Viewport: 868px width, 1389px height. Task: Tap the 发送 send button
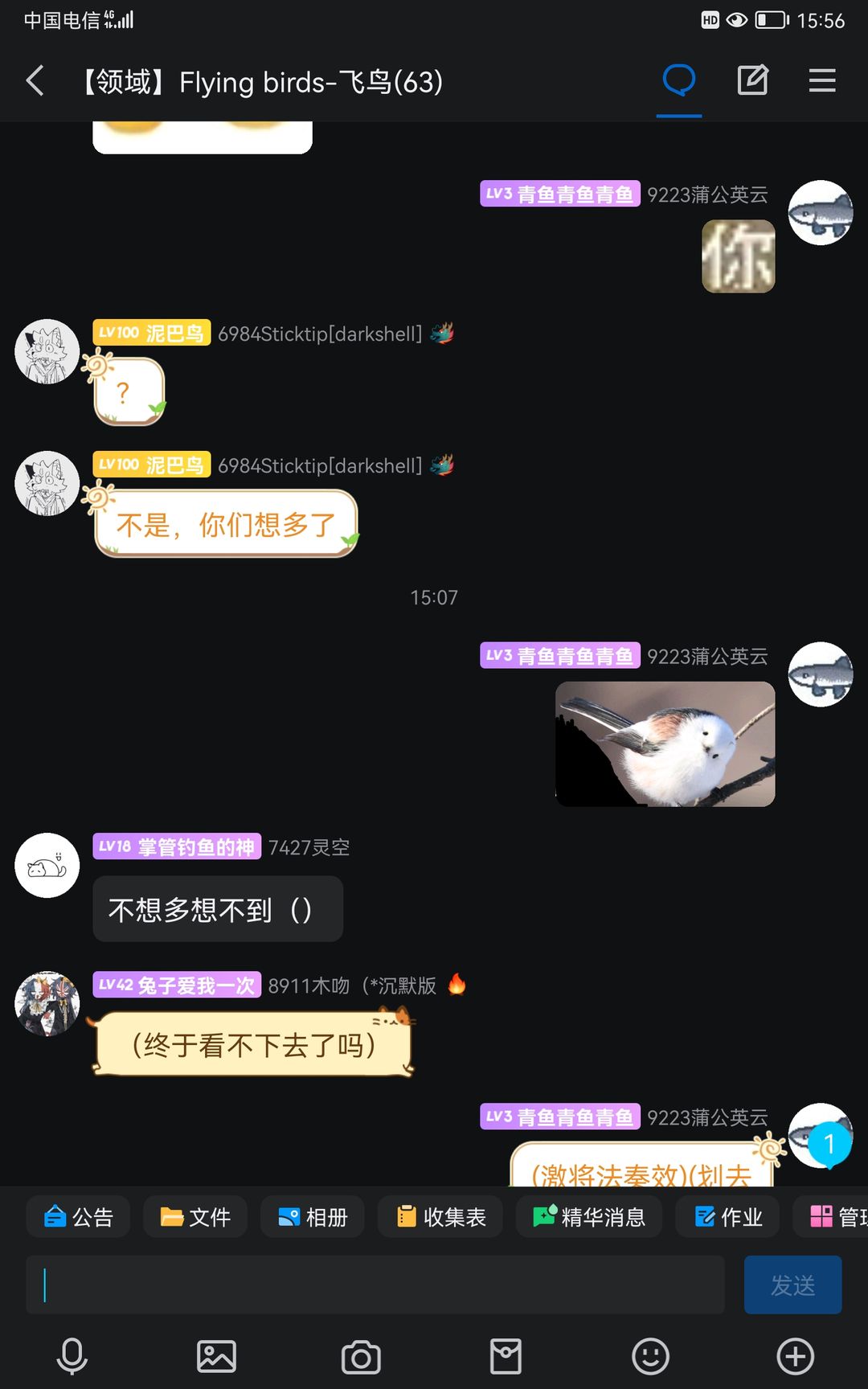pyautogui.click(x=792, y=1285)
